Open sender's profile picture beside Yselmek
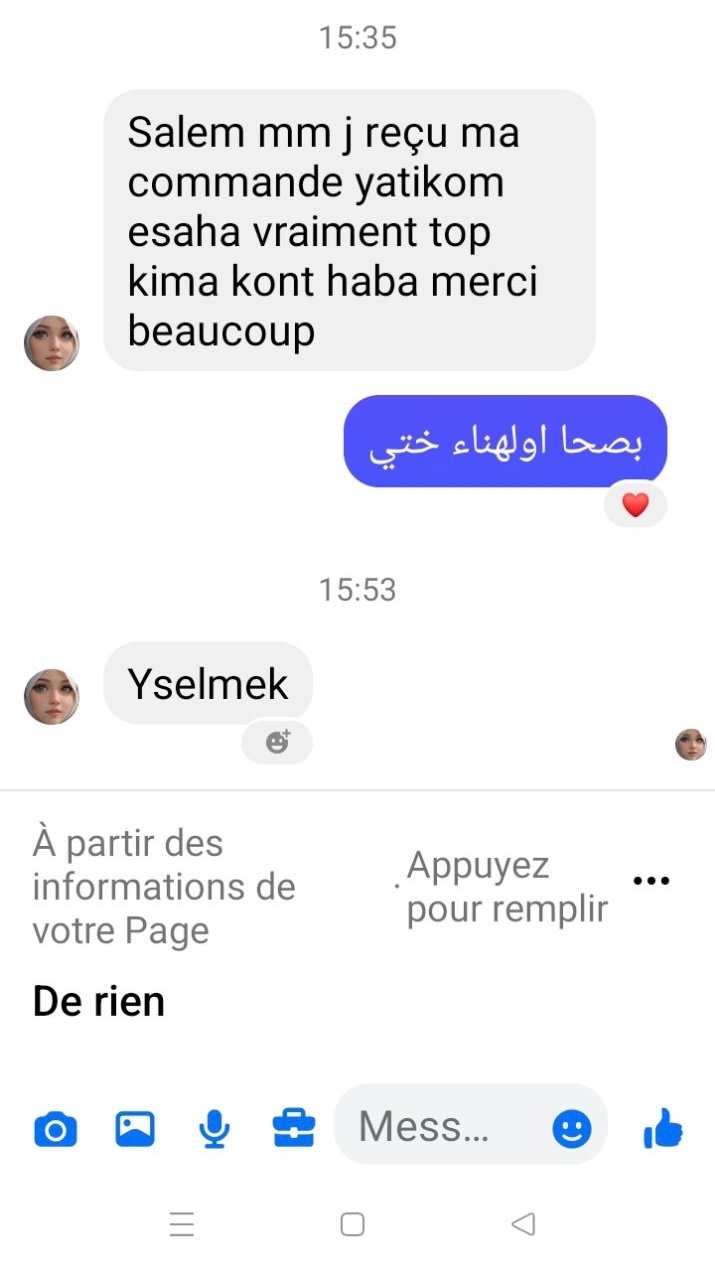Screen dimensions: 715x1268 point(52,696)
